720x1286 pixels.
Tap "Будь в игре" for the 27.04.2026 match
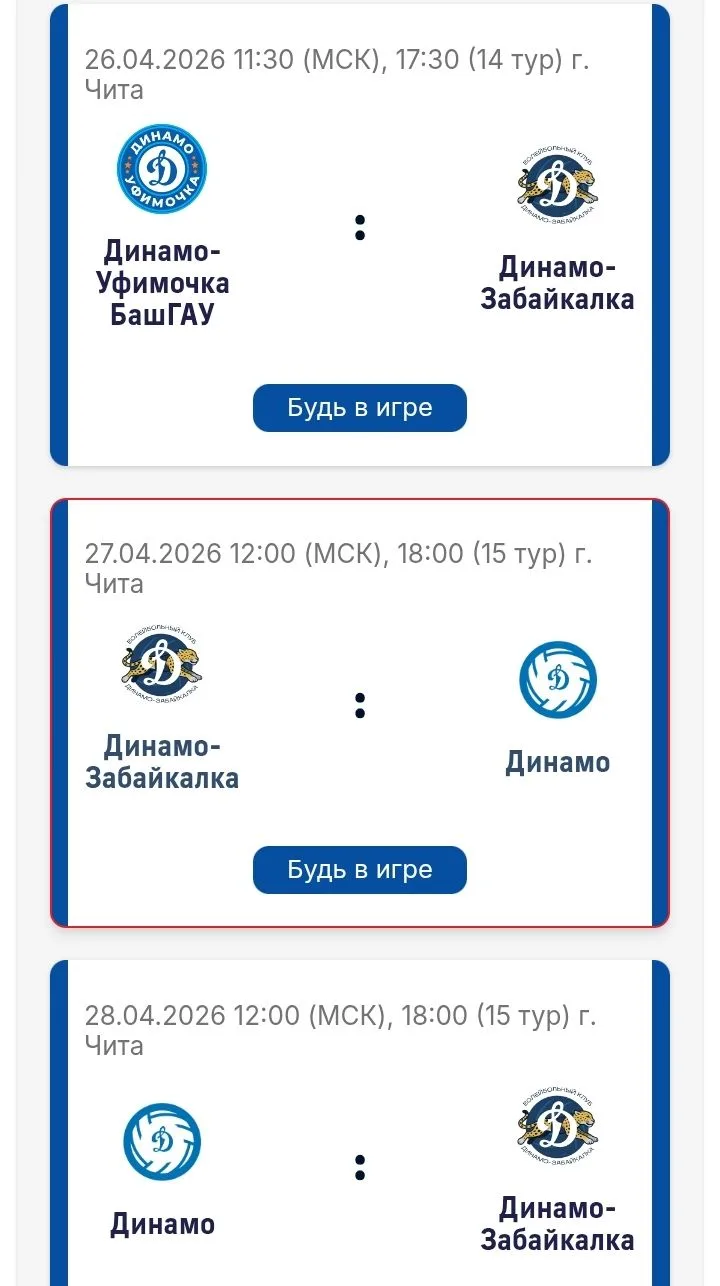click(360, 870)
